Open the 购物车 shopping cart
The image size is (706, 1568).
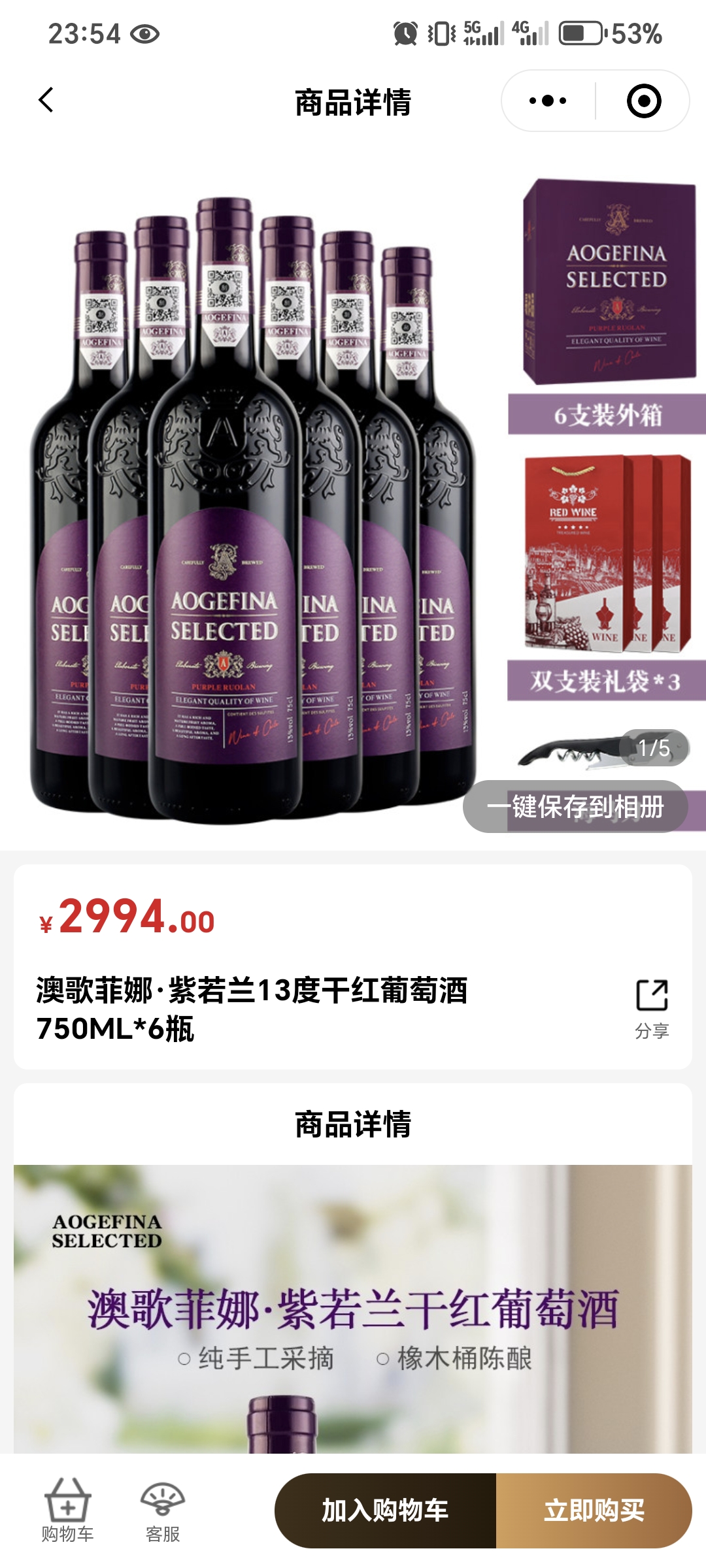67,1511
